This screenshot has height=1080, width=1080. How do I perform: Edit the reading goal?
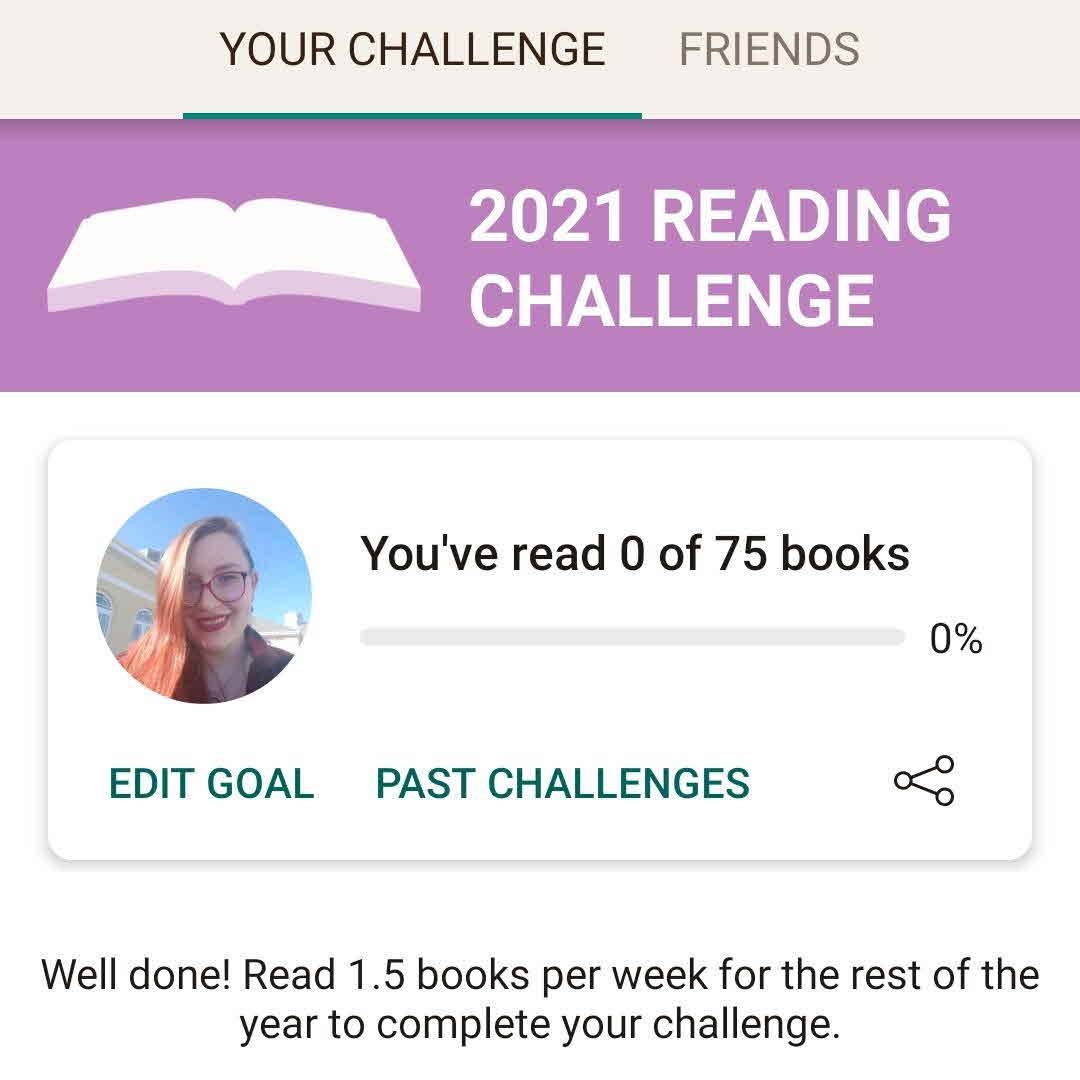coord(211,783)
